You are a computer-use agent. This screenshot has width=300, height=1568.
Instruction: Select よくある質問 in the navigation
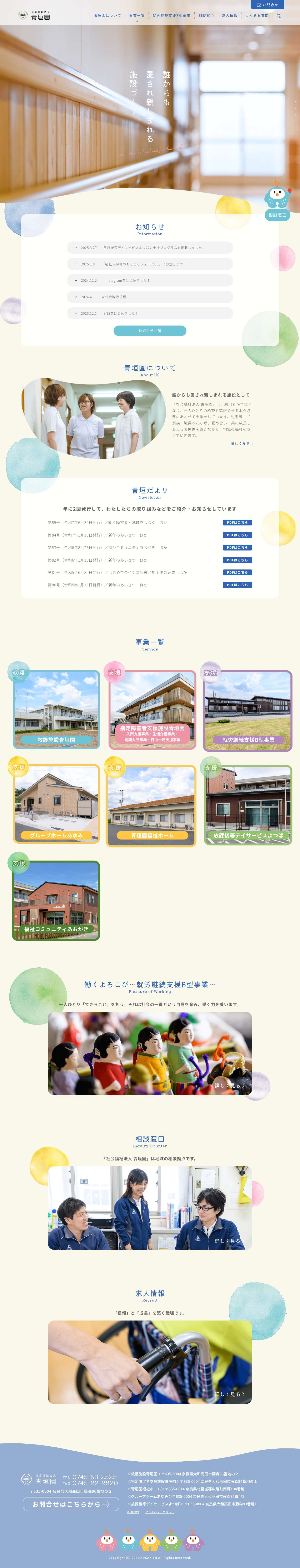coord(257,15)
